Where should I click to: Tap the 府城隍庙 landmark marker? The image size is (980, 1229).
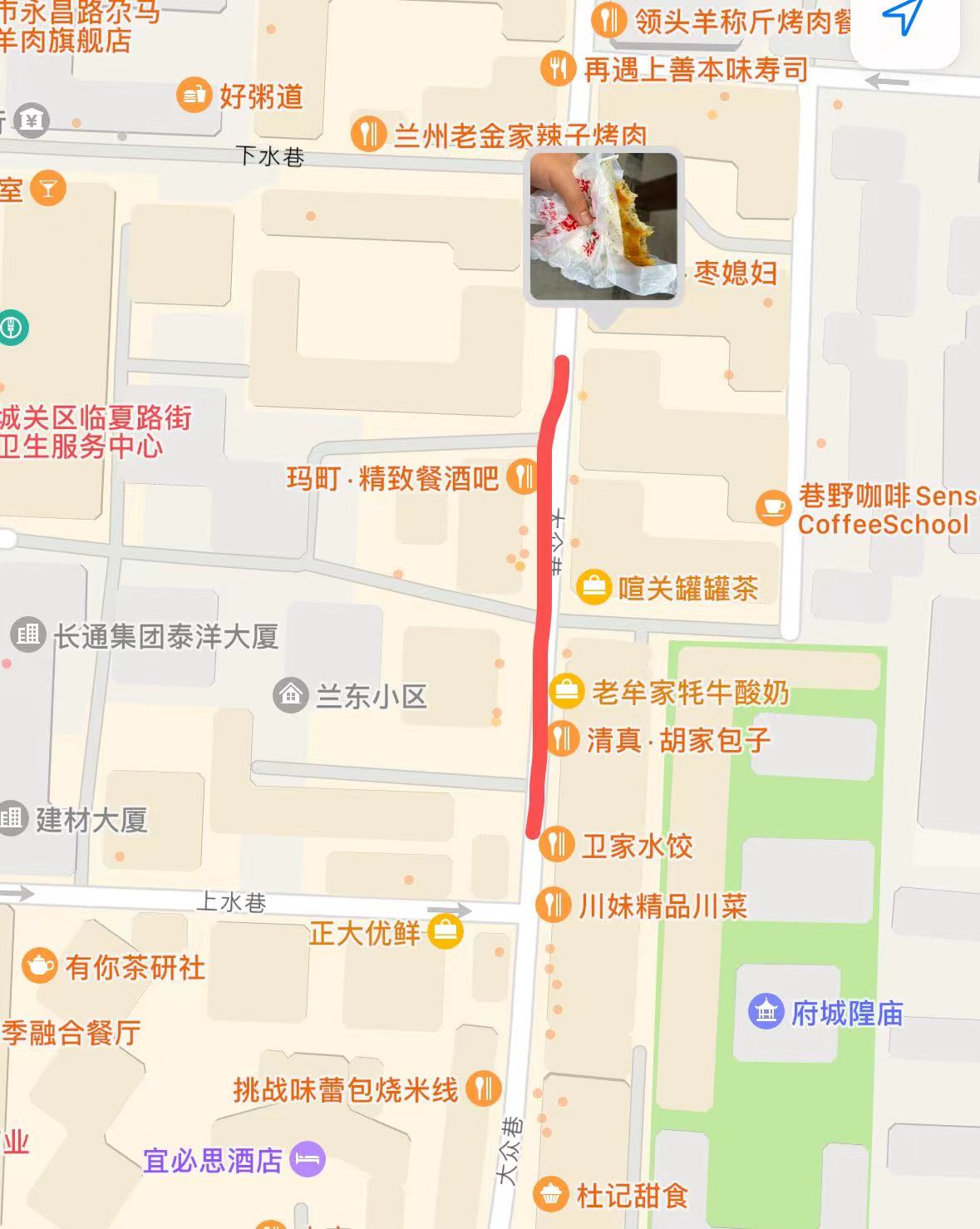click(766, 1011)
